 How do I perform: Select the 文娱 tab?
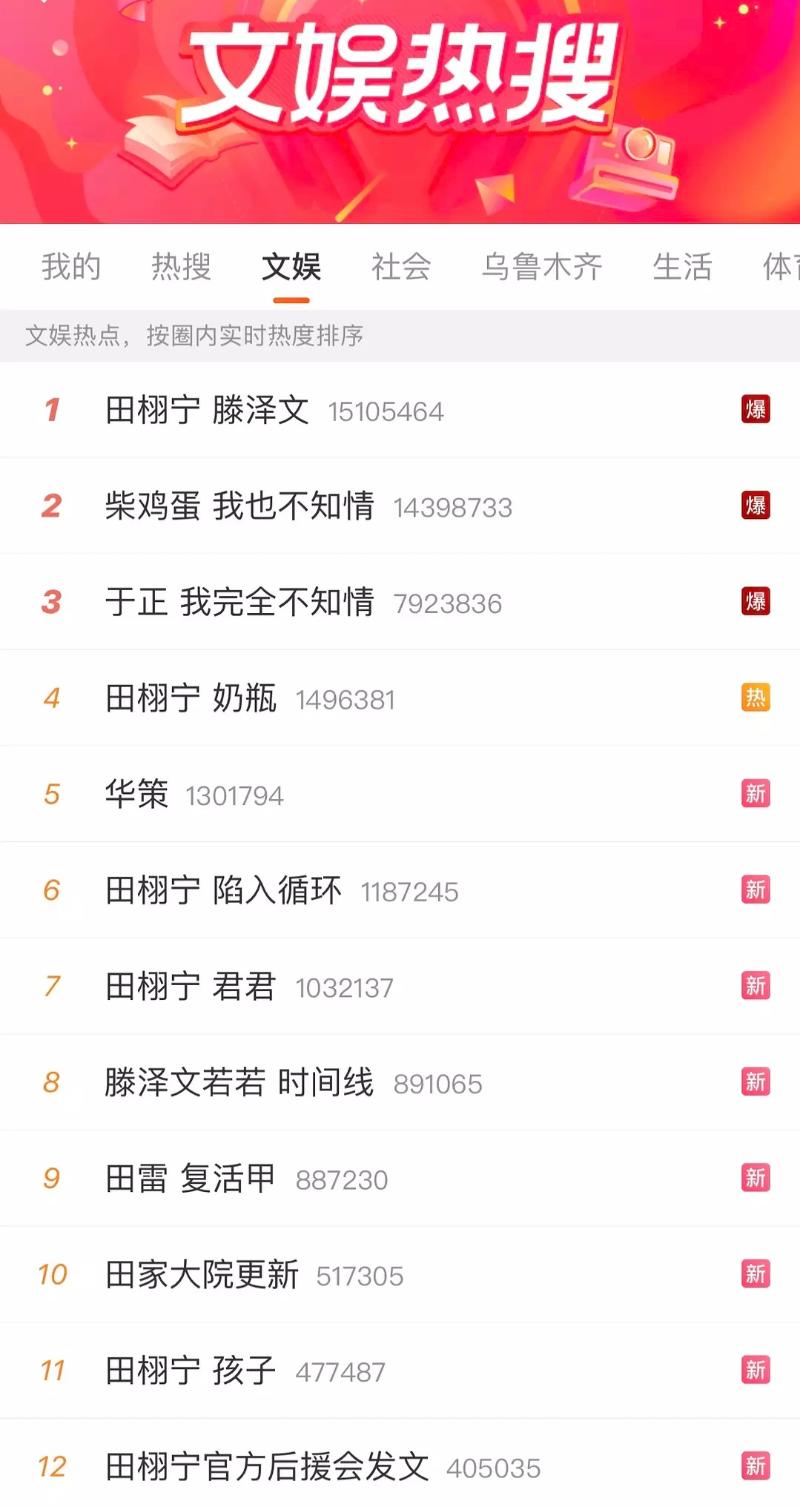pyautogui.click(x=291, y=267)
